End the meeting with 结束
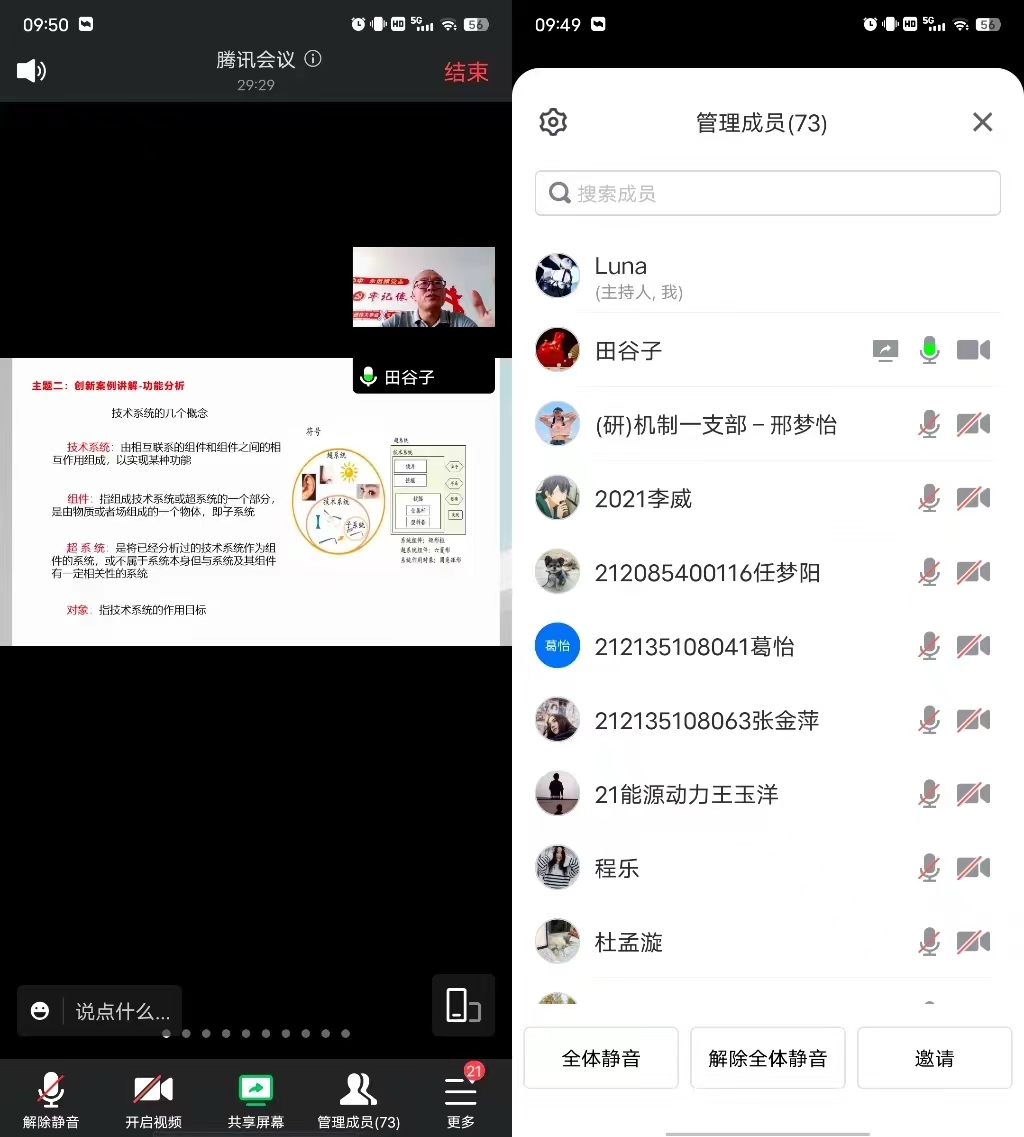Screen dimensions: 1024x1137 point(466,71)
